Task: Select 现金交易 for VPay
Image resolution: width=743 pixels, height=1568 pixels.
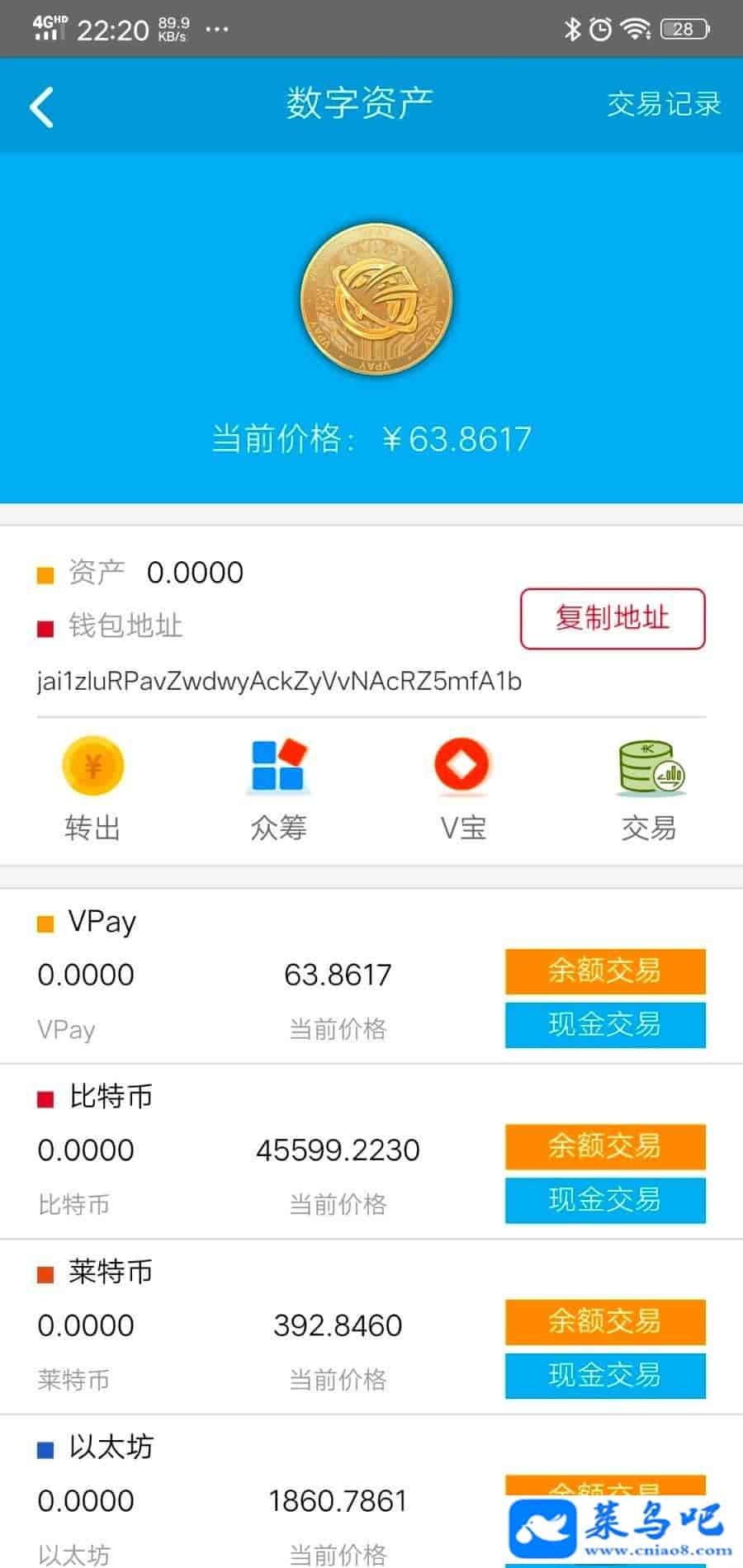Action: tap(605, 1025)
